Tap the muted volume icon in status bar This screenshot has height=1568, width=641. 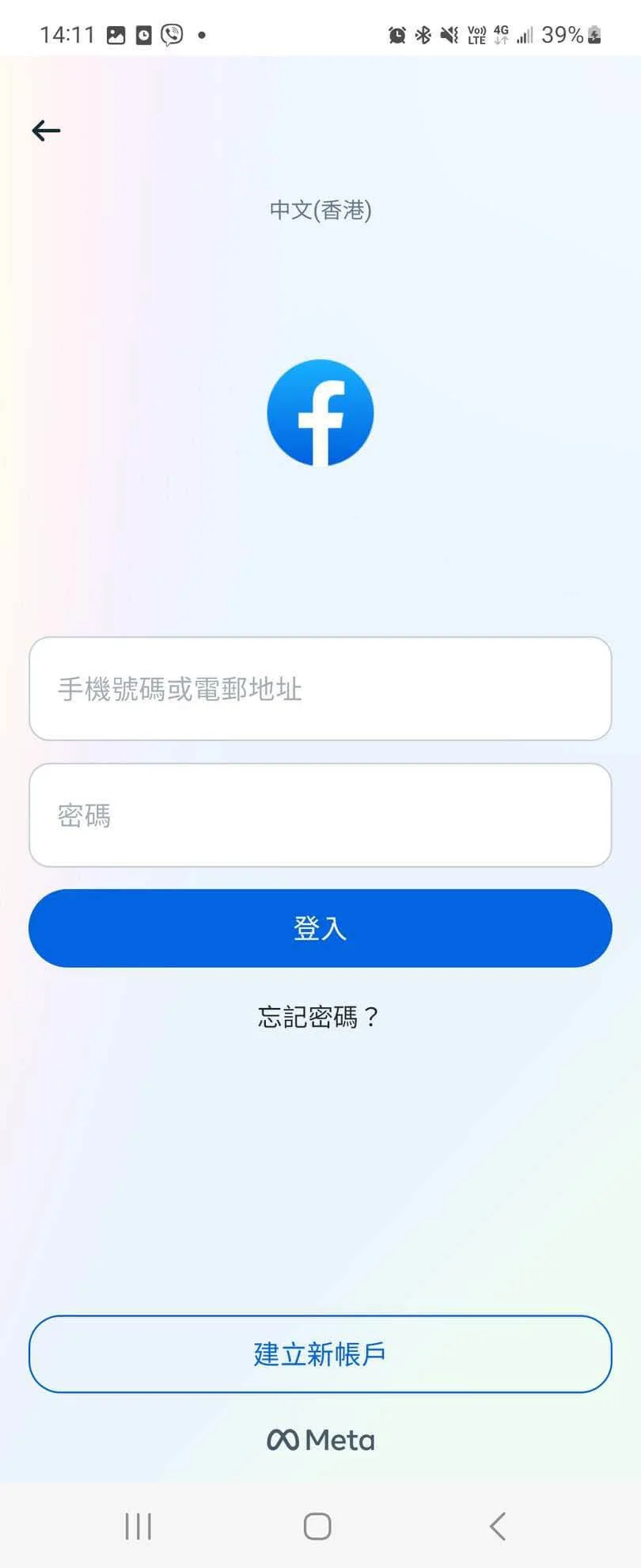pyautogui.click(x=449, y=34)
